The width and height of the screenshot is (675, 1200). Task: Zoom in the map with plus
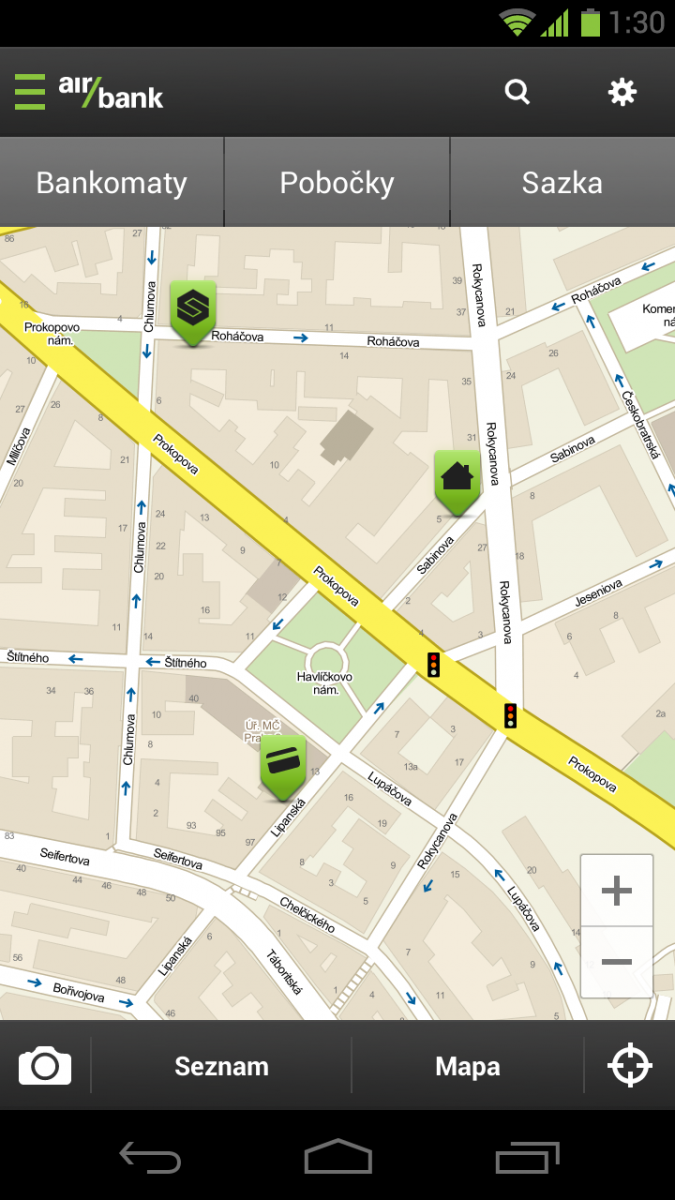[617, 890]
